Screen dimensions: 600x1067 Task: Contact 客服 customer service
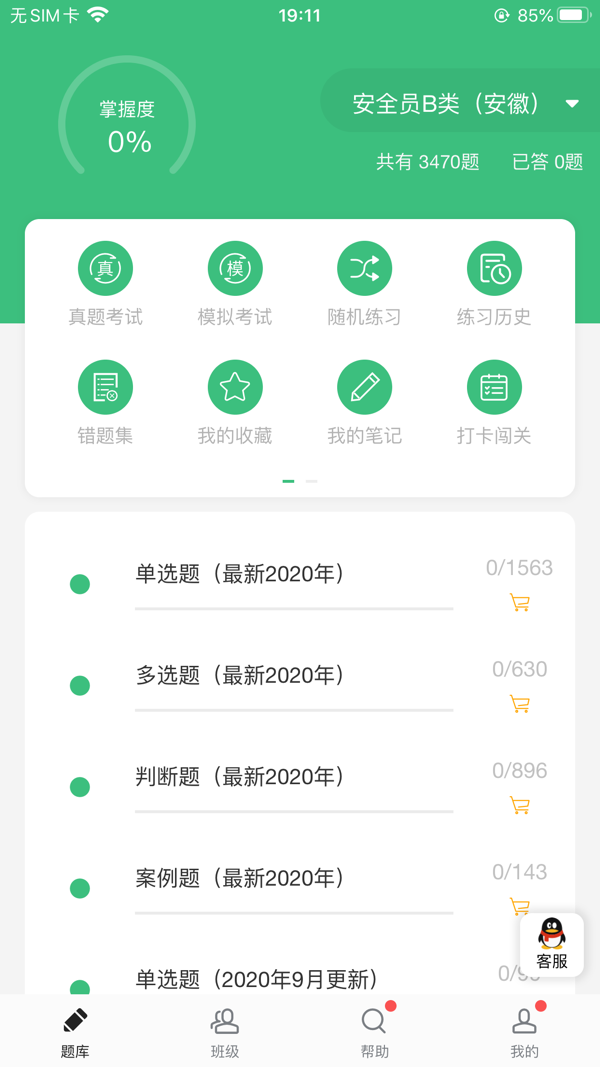[x=552, y=945]
